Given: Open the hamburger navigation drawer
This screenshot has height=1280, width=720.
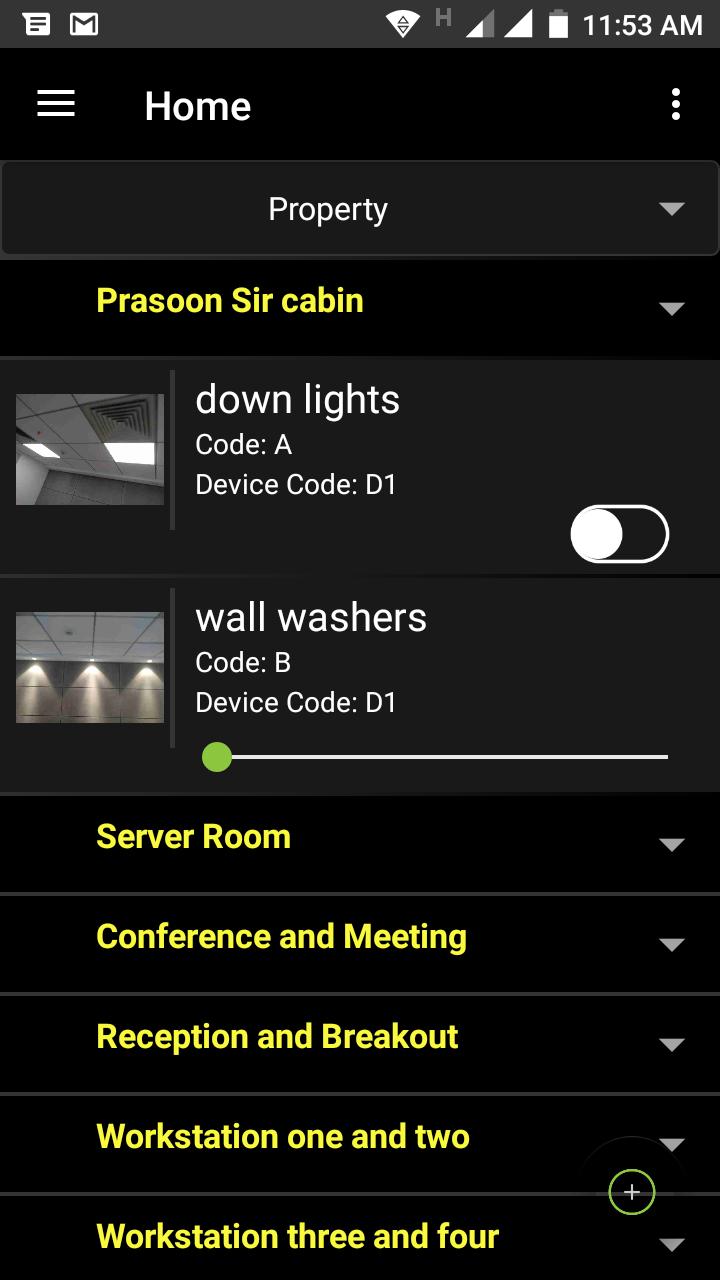Looking at the screenshot, I should pyautogui.click(x=56, y=104).
